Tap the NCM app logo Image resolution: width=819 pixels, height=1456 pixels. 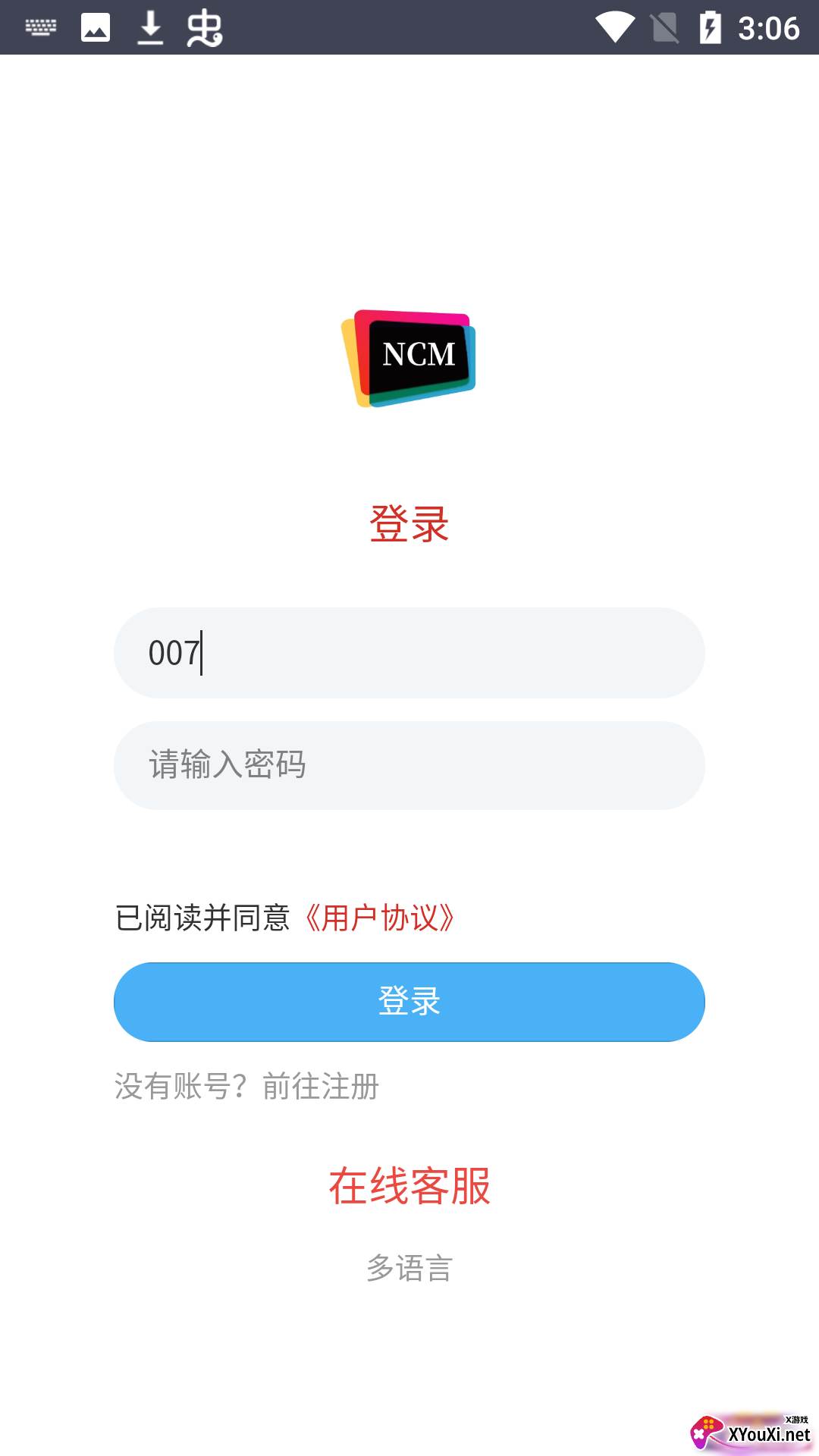[x=408, y=355]
